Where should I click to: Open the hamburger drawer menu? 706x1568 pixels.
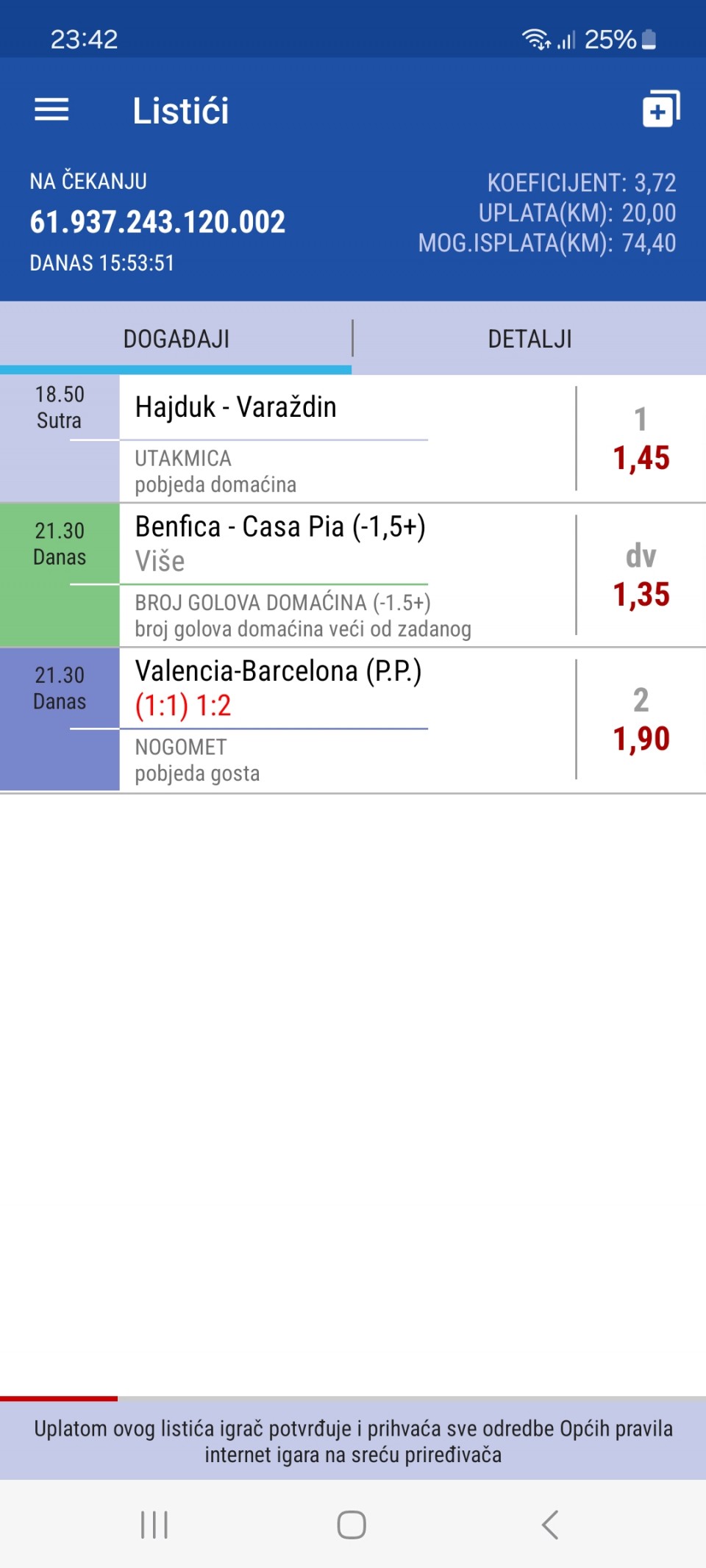click(x=51, y=110)
